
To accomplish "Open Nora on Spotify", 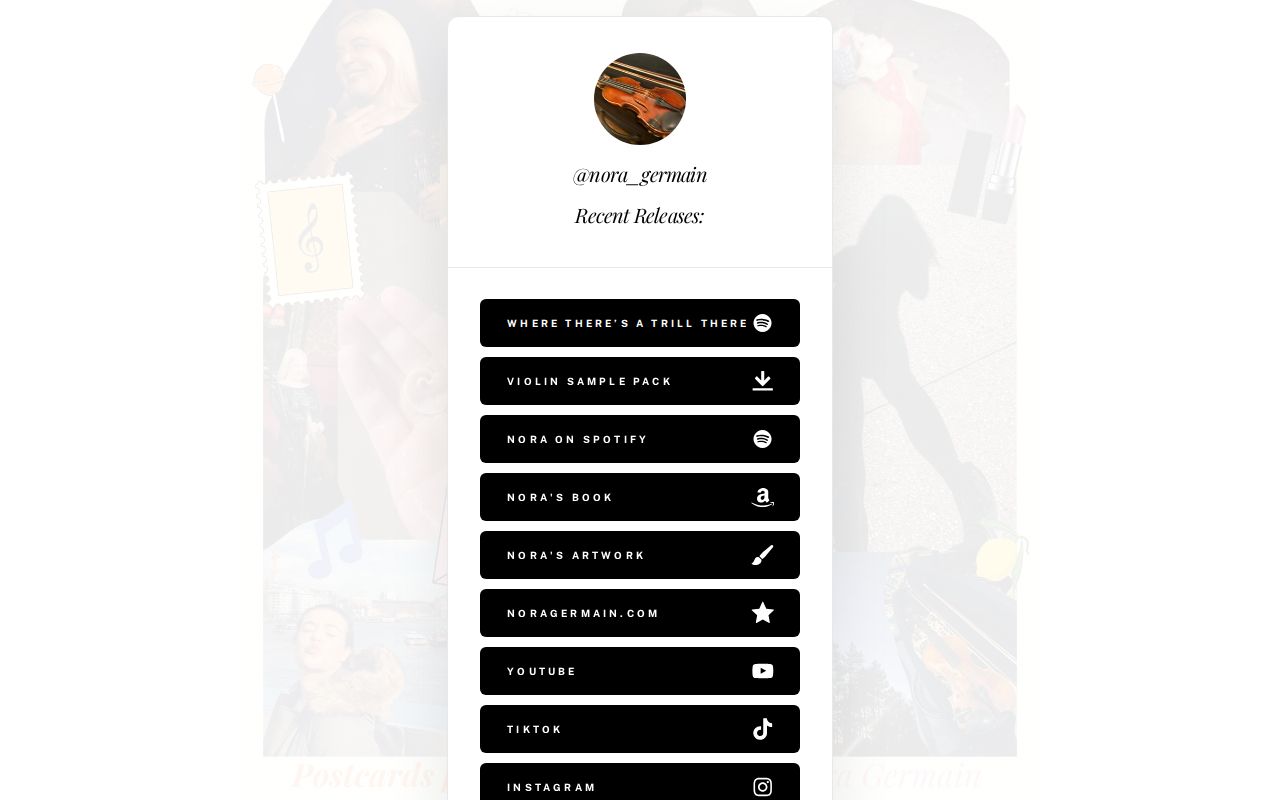I will click(639, 439).
